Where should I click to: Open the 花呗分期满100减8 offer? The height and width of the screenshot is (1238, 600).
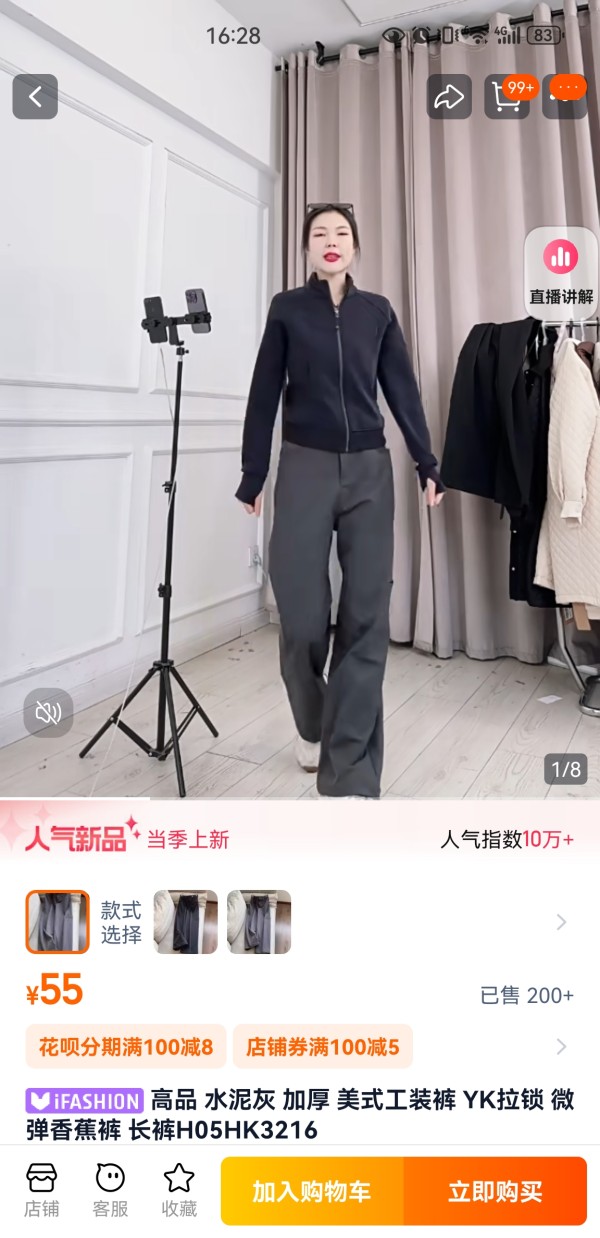(126, 1047)
